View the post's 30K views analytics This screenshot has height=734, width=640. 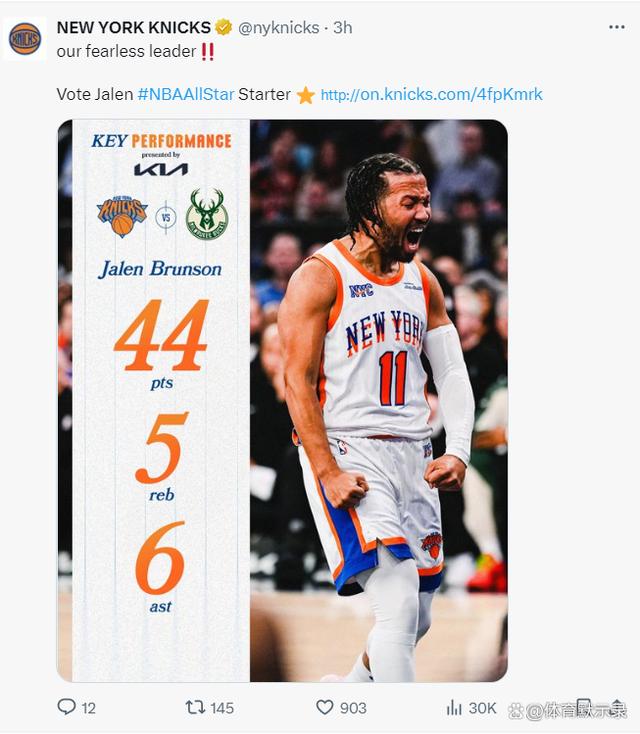pyautogui.click(x=454, y=707)
